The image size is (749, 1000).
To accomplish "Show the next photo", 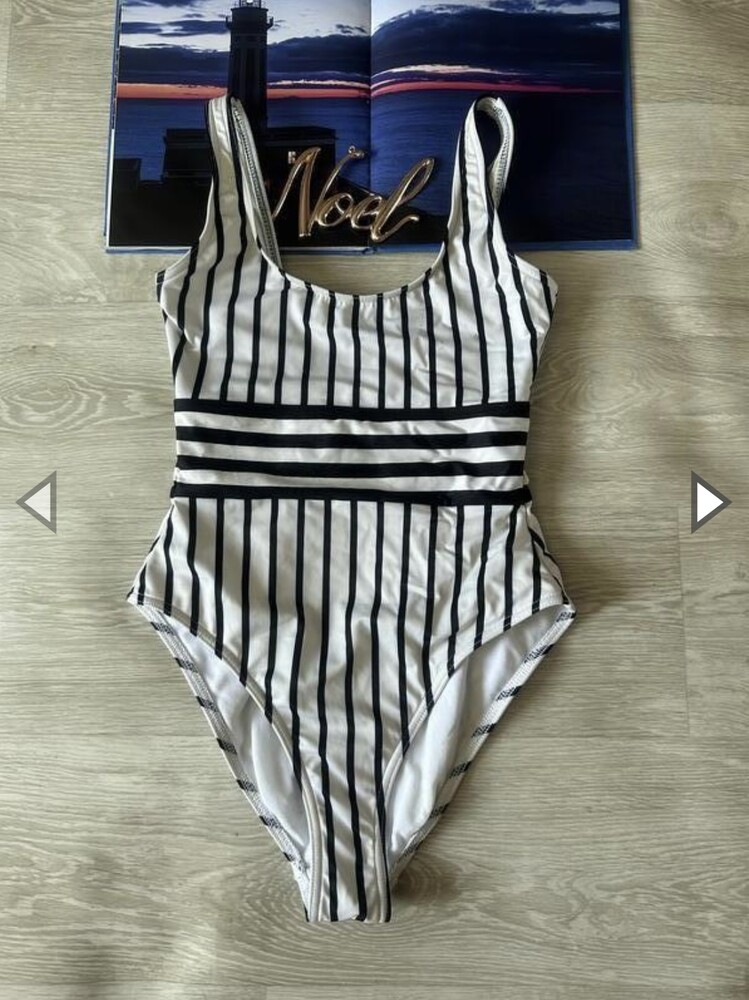I will 709,502.
